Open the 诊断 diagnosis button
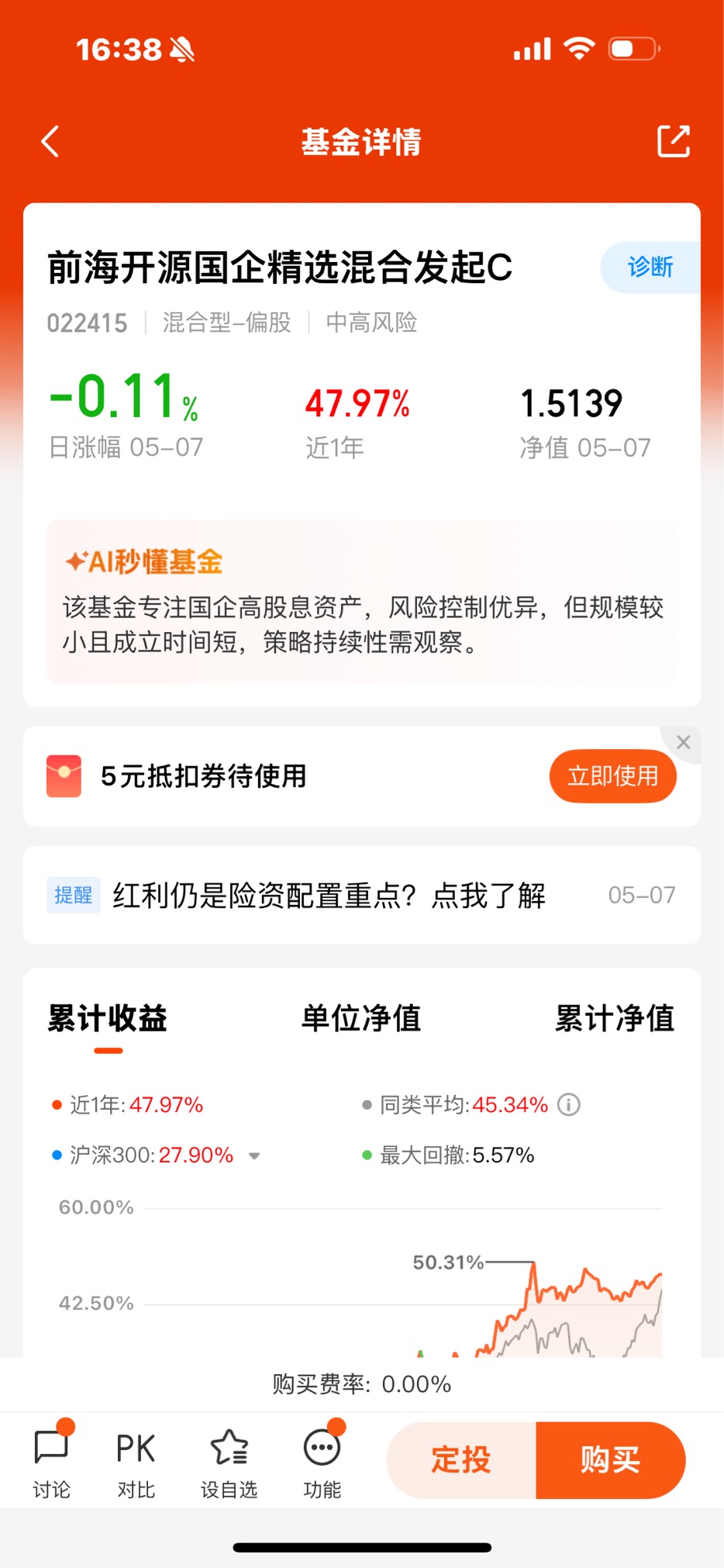Viewport: 724px width, 1568px height. coord(650,267)
